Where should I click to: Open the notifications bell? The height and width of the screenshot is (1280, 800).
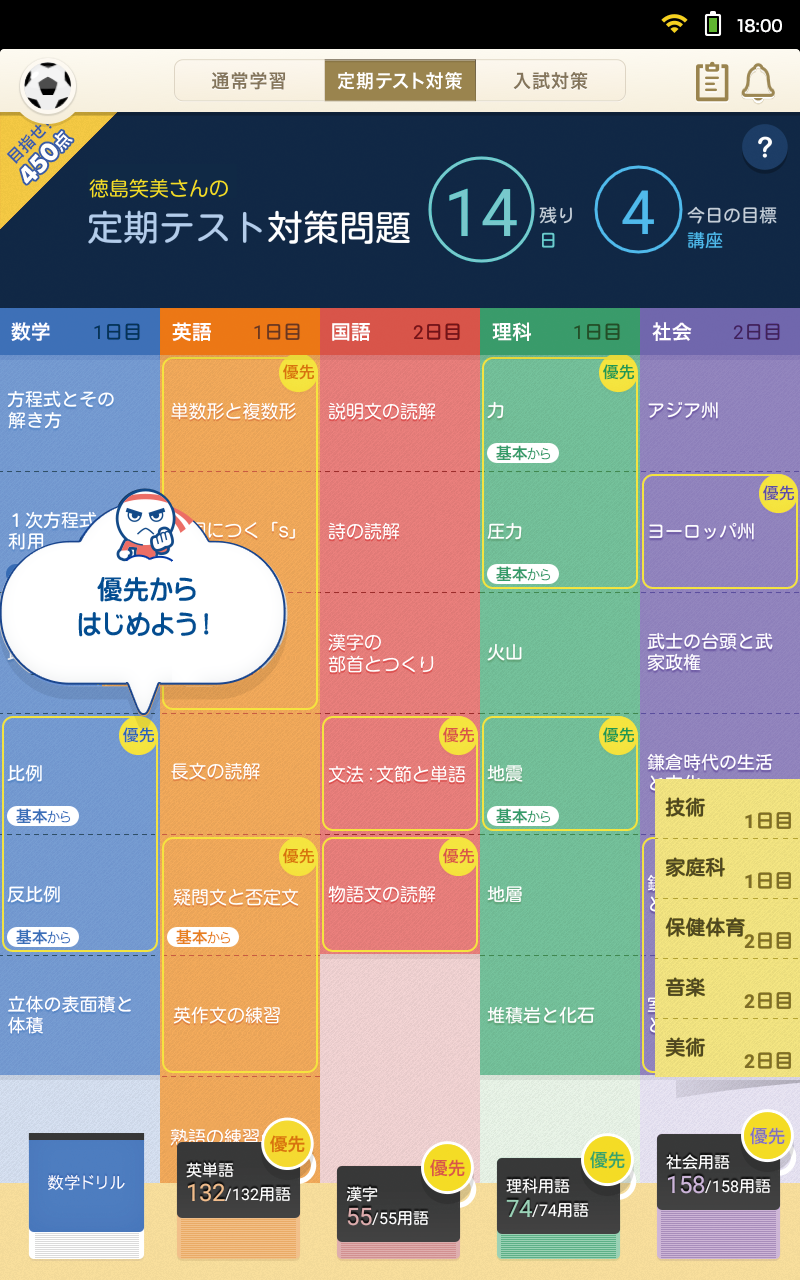pyautogui.click(x=758, y=82)
